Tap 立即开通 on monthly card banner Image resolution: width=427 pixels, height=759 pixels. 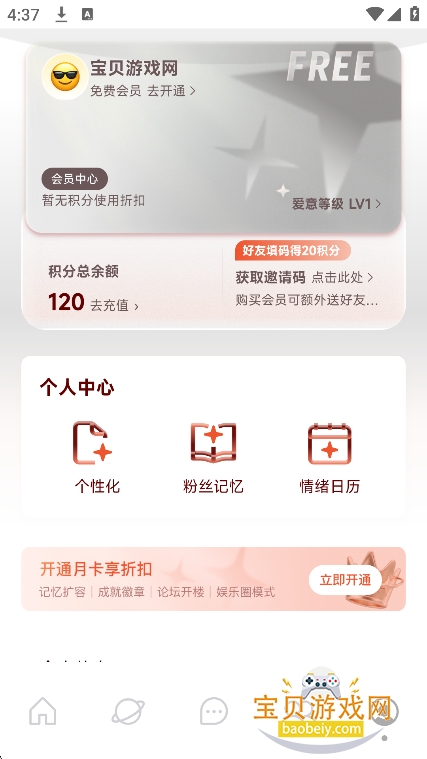[345, 580]
